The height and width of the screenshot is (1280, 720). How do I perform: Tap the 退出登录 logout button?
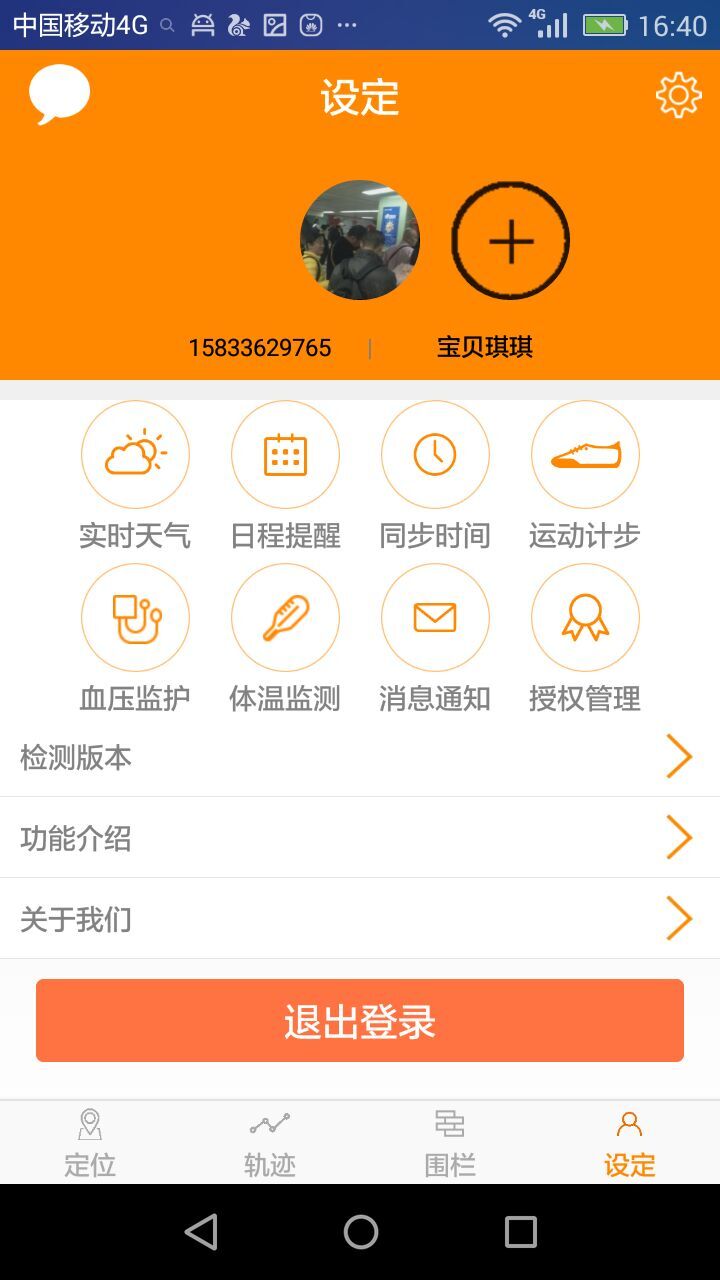[x=360, y=1019]
